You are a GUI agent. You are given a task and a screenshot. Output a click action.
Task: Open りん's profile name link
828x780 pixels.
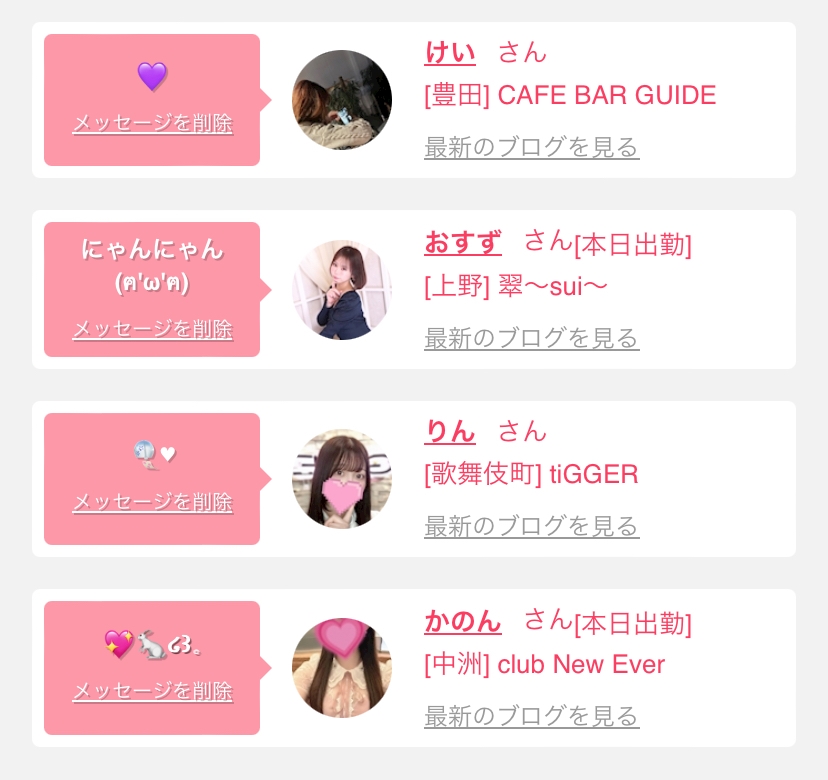(x=450, y=431)
